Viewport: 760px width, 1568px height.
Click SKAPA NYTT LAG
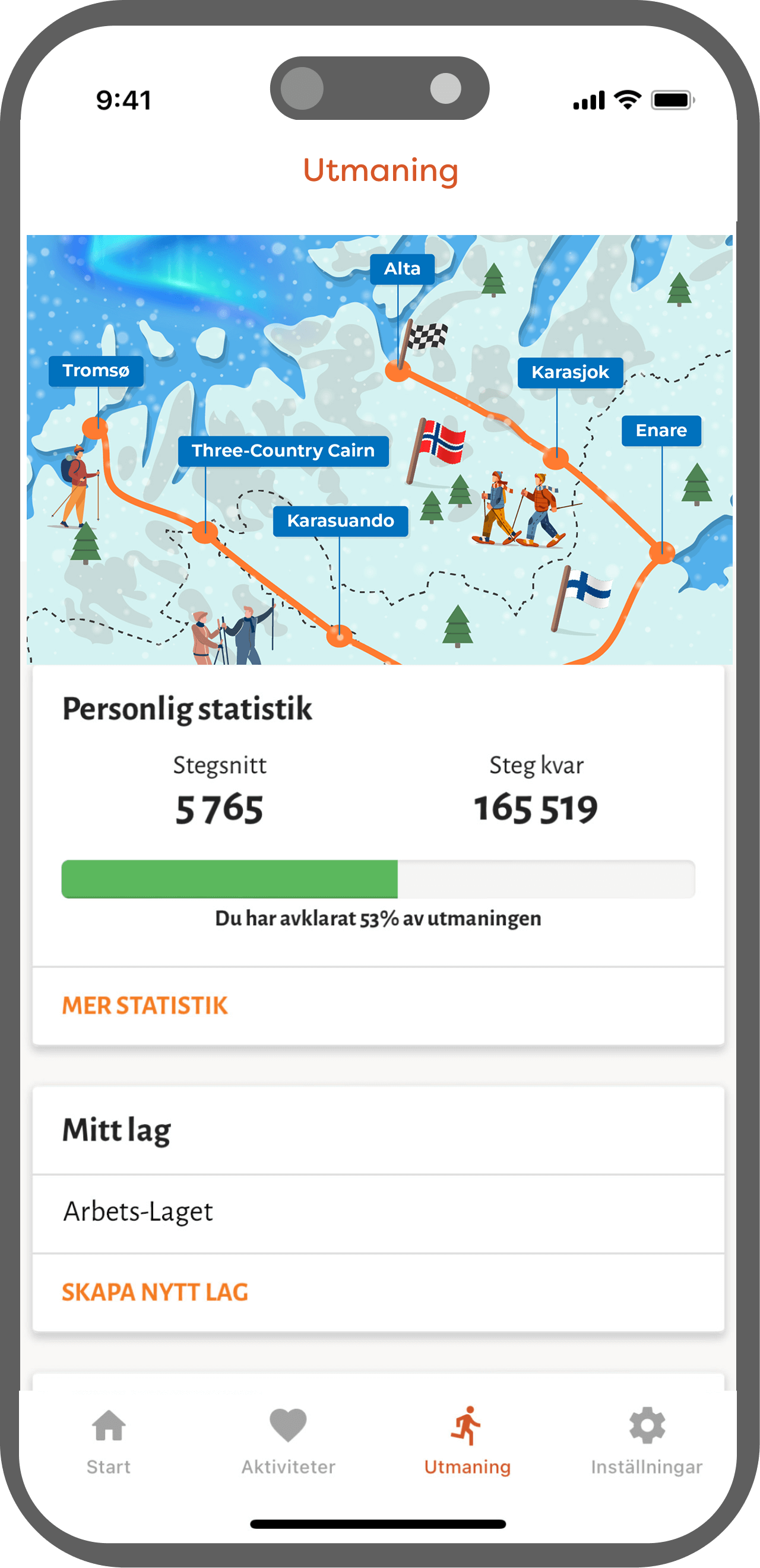pyautogui.click(x=155, y=1293)
